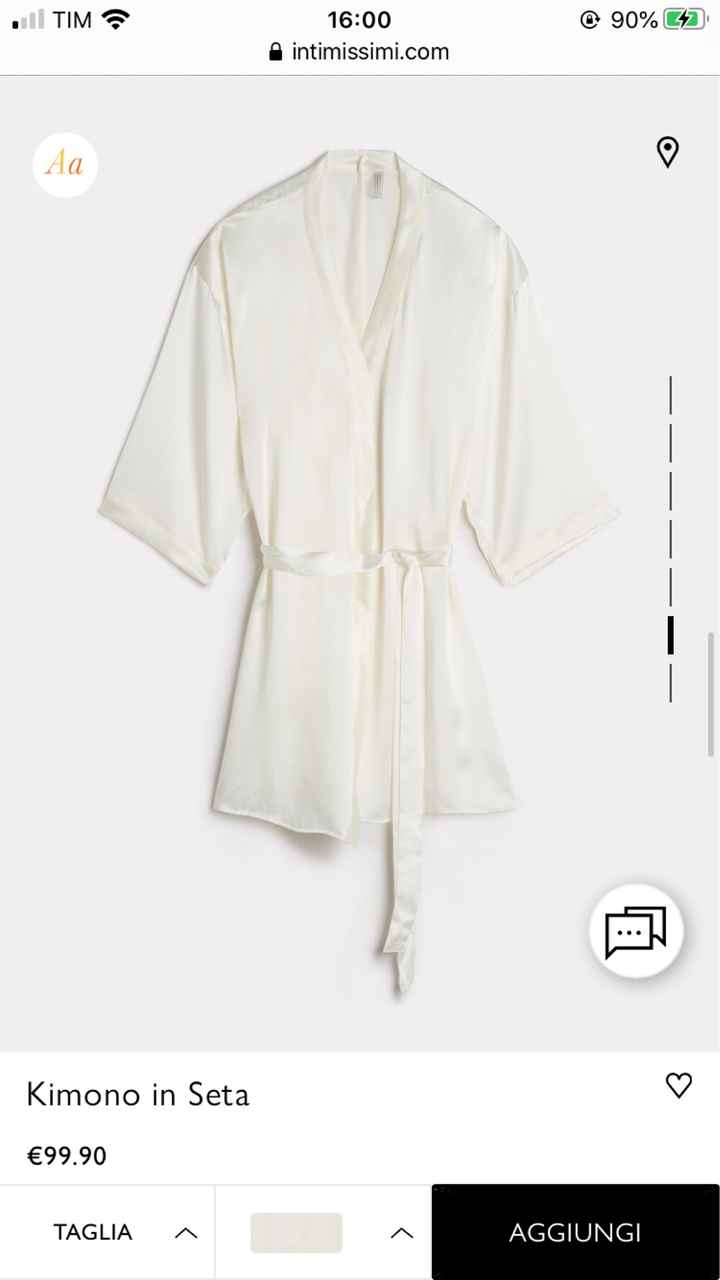Collapse the size chevron next to TAGLIA
Viewport: 720px width, 1280px height.
(x=186, y=1232)
